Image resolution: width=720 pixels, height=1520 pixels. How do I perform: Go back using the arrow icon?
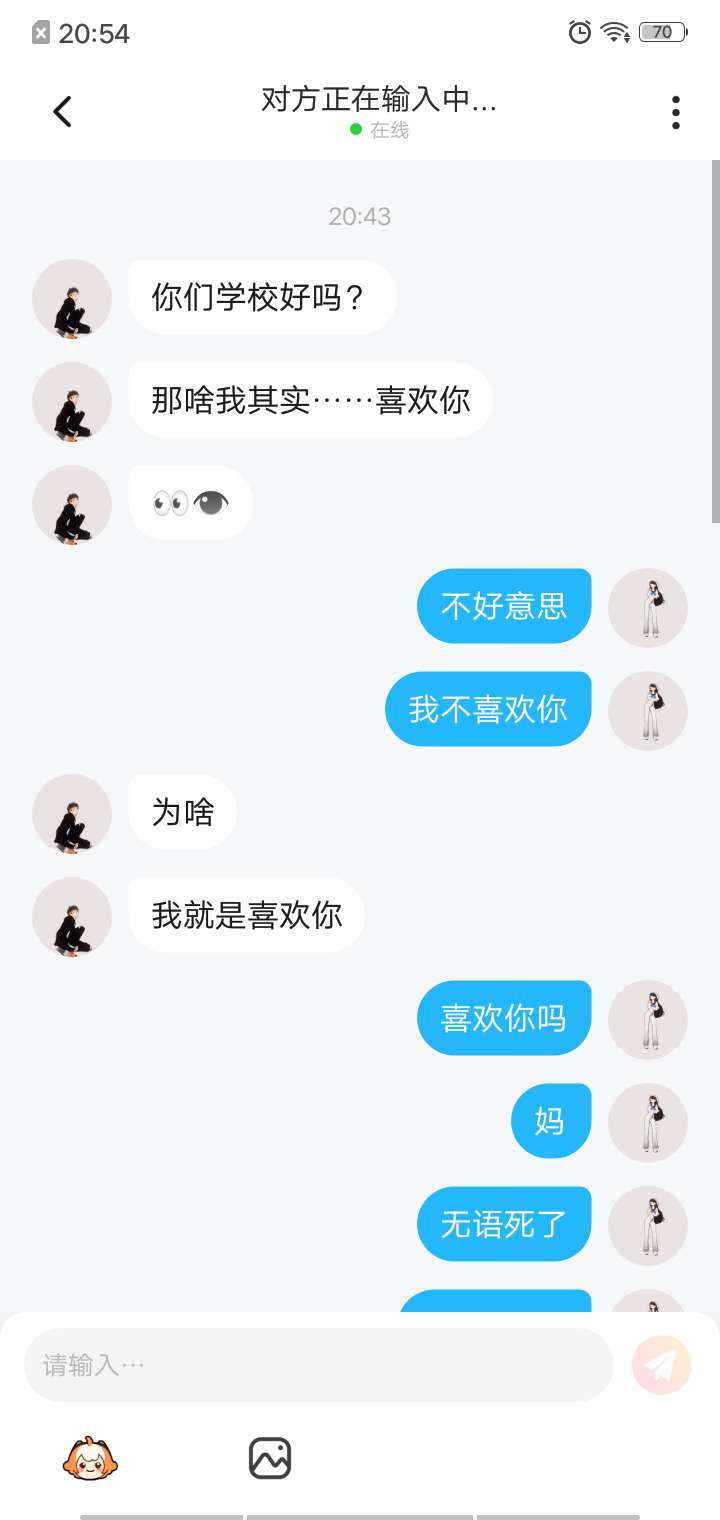[62, 112]
